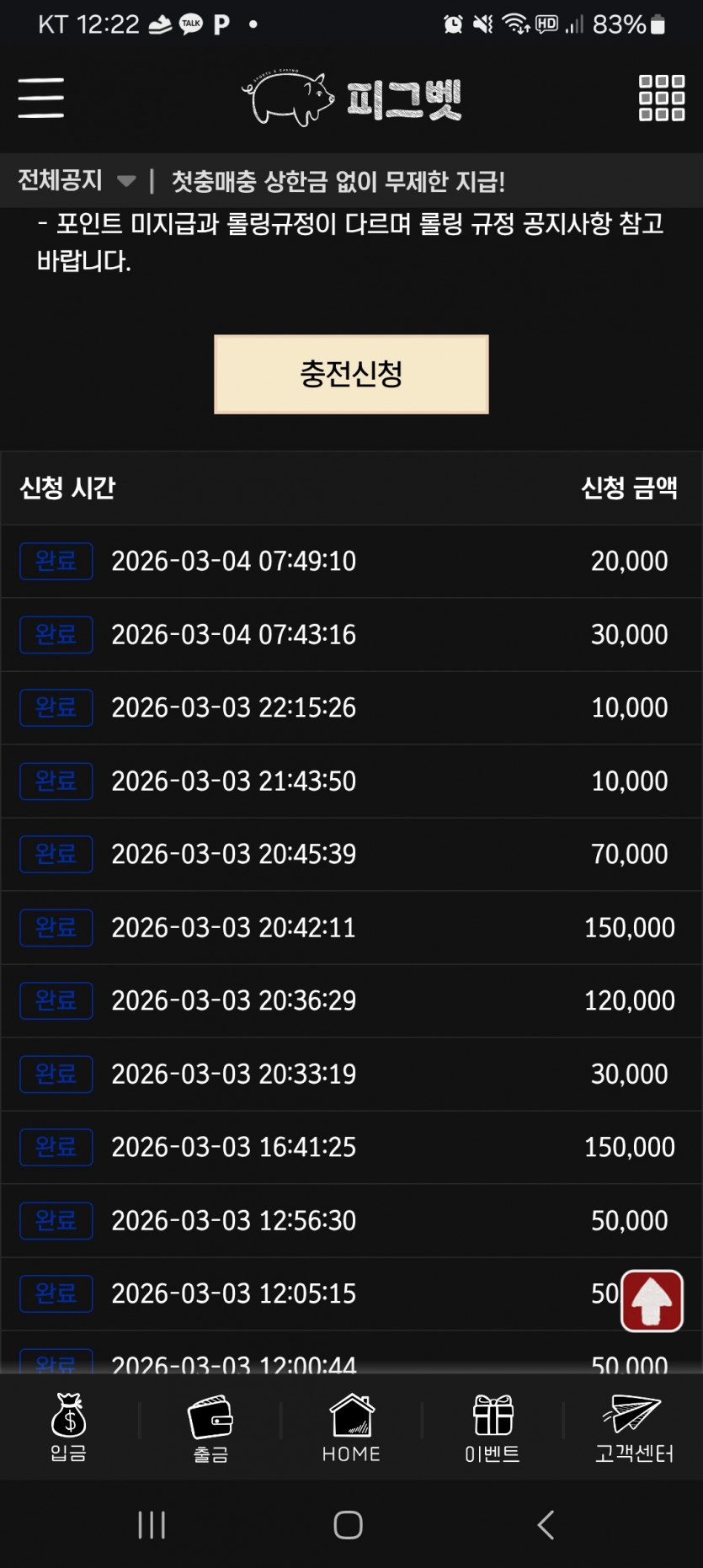
Task: Tap the 충전신청 button
Action: [351, 374]
